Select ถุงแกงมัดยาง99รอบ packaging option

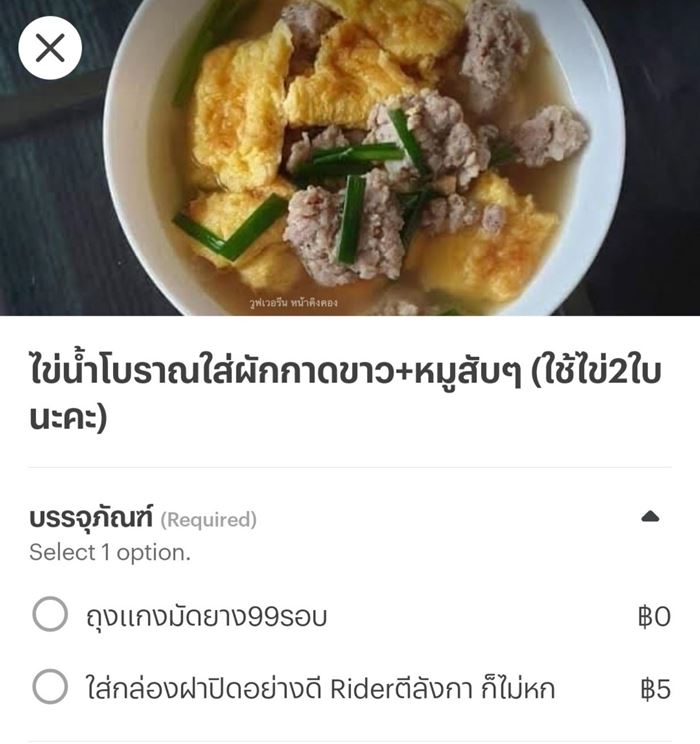click(x=50, y=615)
